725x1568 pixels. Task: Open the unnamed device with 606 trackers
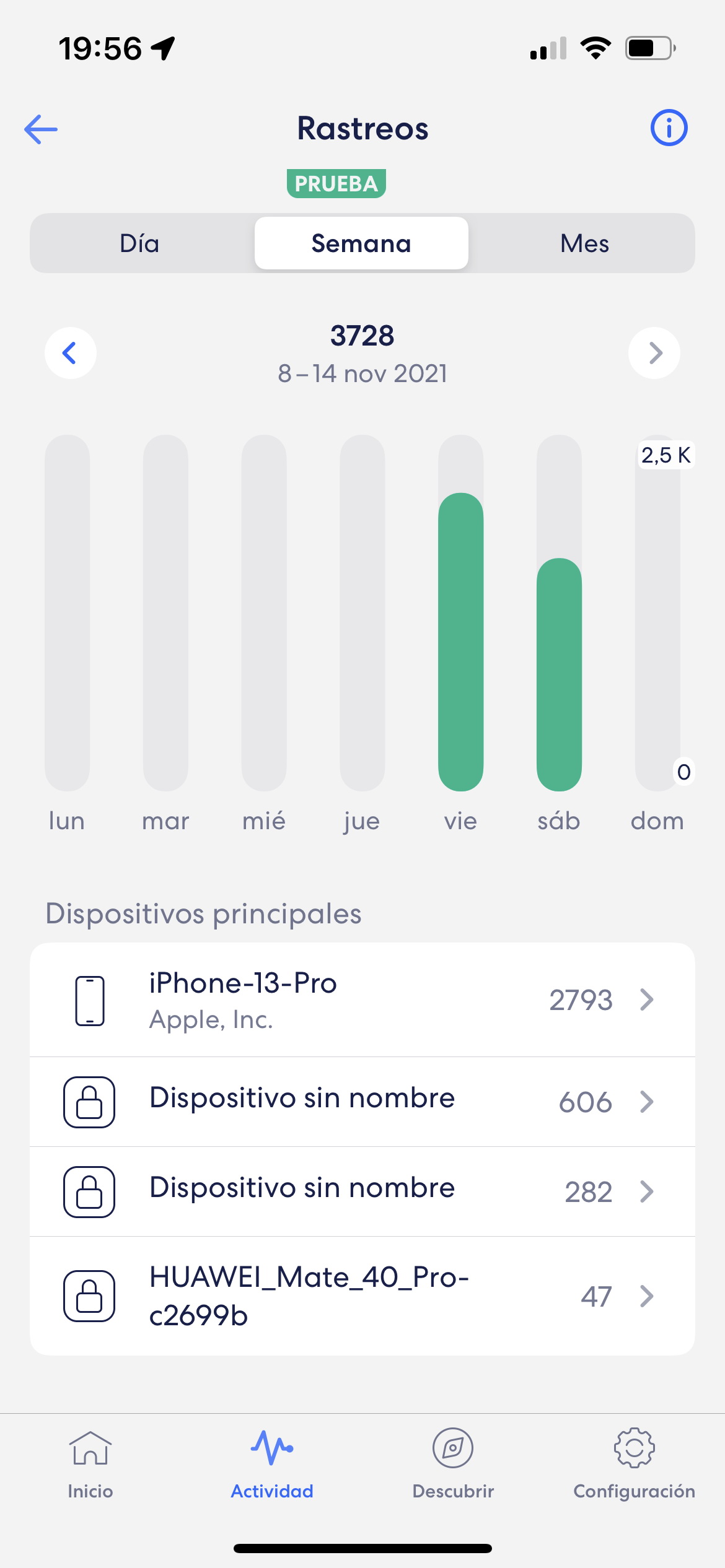[362, 1102]
